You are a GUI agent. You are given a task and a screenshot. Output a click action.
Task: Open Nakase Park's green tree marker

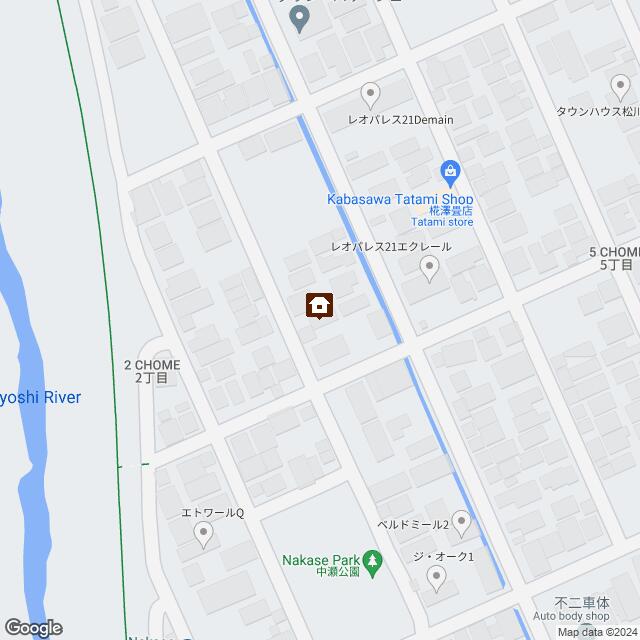[372, 563]
